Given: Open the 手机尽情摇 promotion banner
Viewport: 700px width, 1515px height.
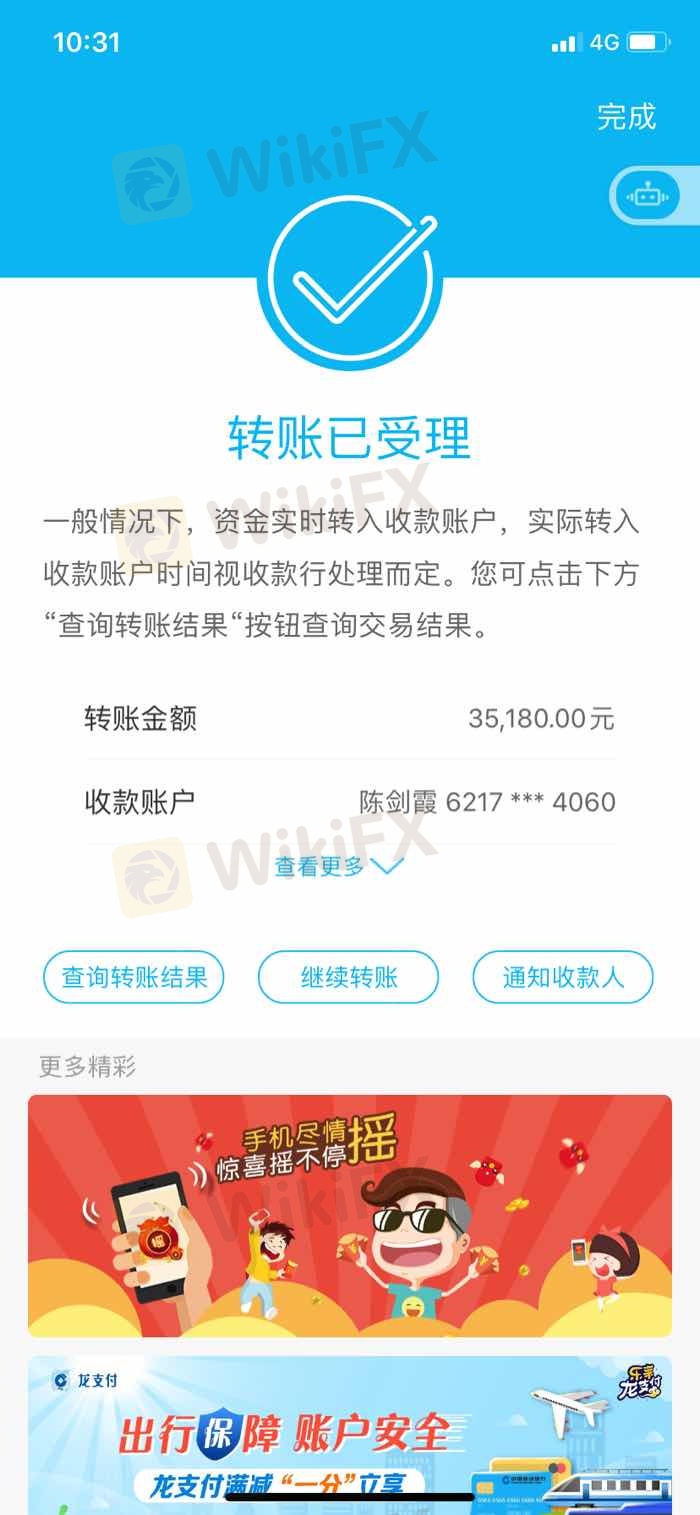Looking at the screenshot, I should [350, 1215].
